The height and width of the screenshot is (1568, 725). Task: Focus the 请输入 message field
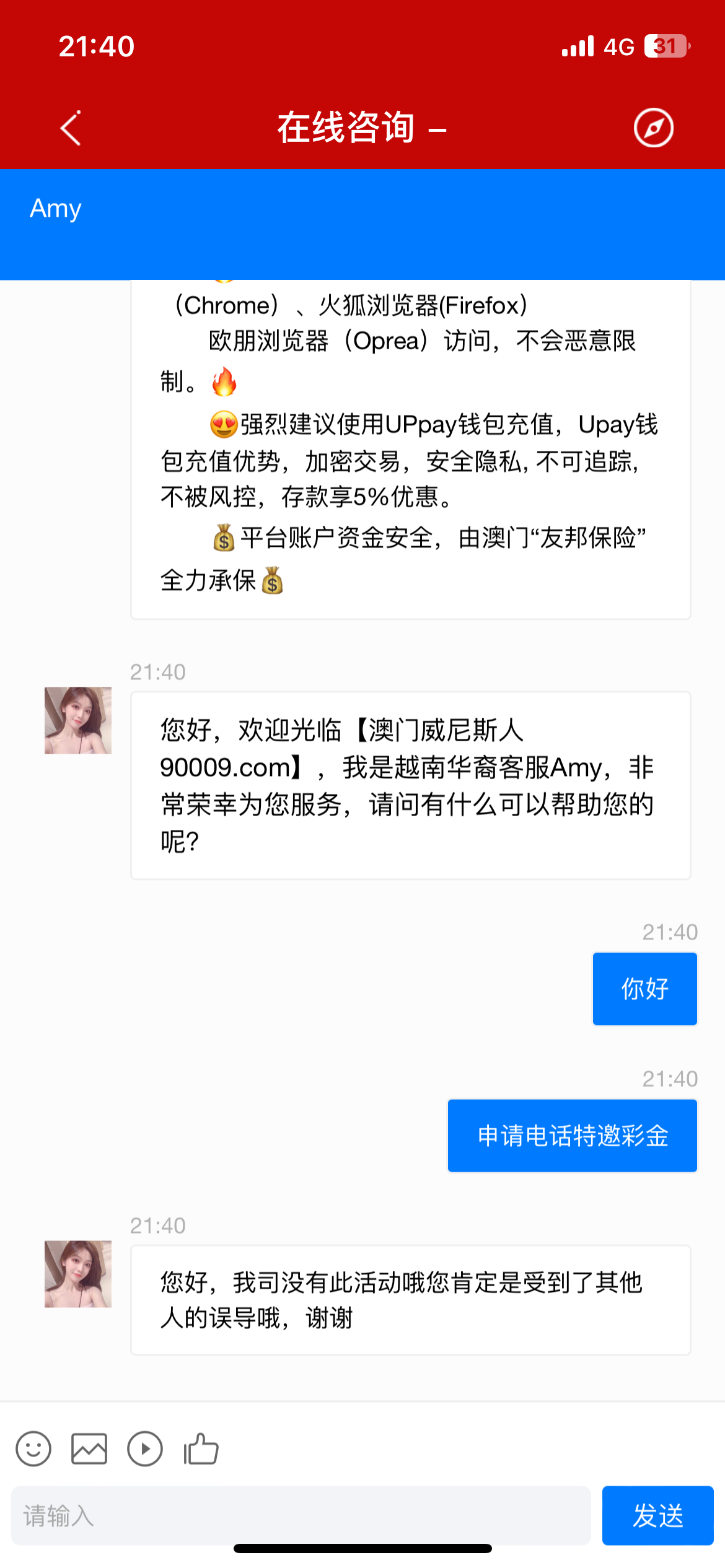(301, 1515)
